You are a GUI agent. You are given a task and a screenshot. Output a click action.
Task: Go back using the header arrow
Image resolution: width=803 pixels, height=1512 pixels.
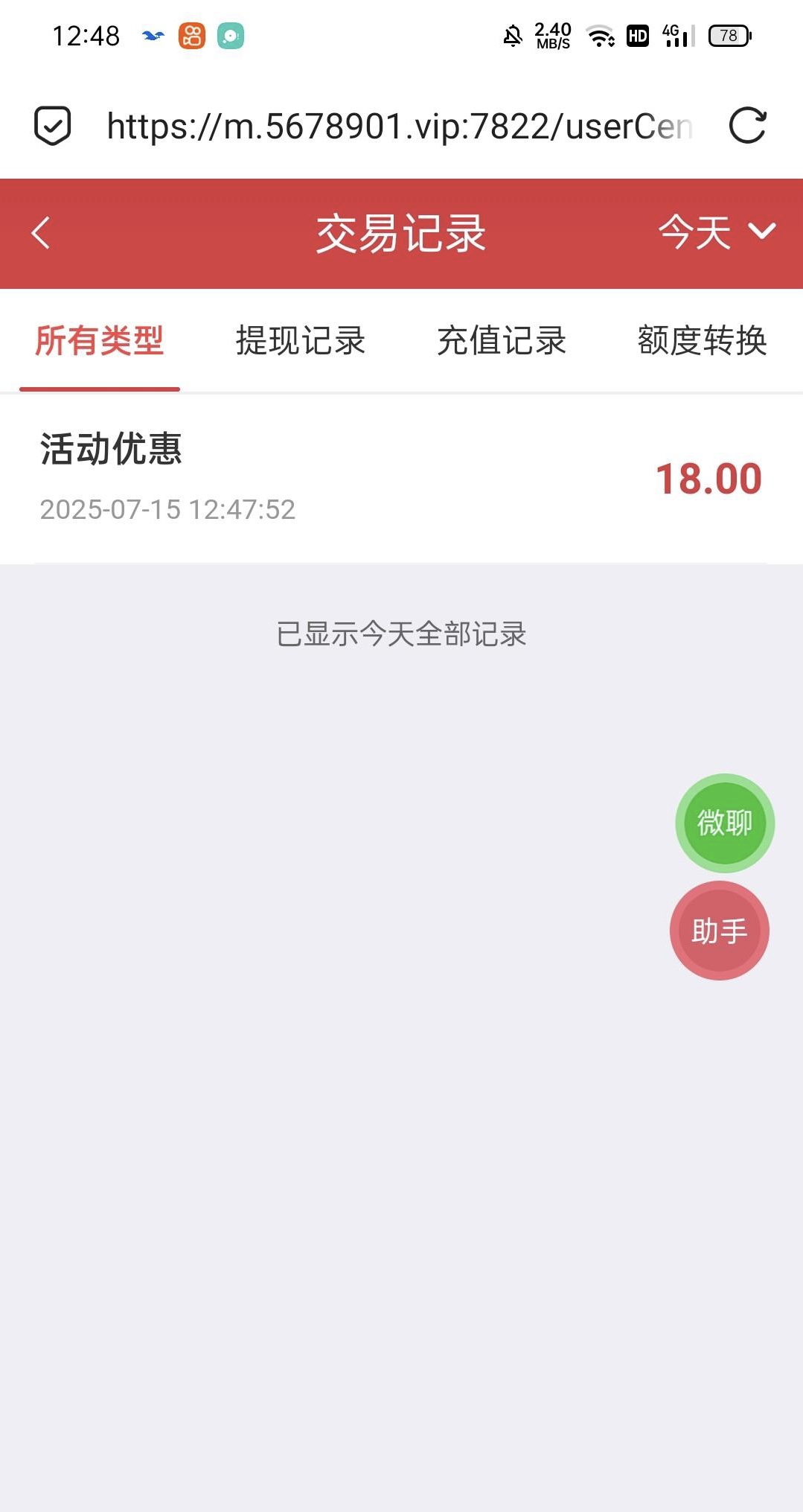point(41,233)
